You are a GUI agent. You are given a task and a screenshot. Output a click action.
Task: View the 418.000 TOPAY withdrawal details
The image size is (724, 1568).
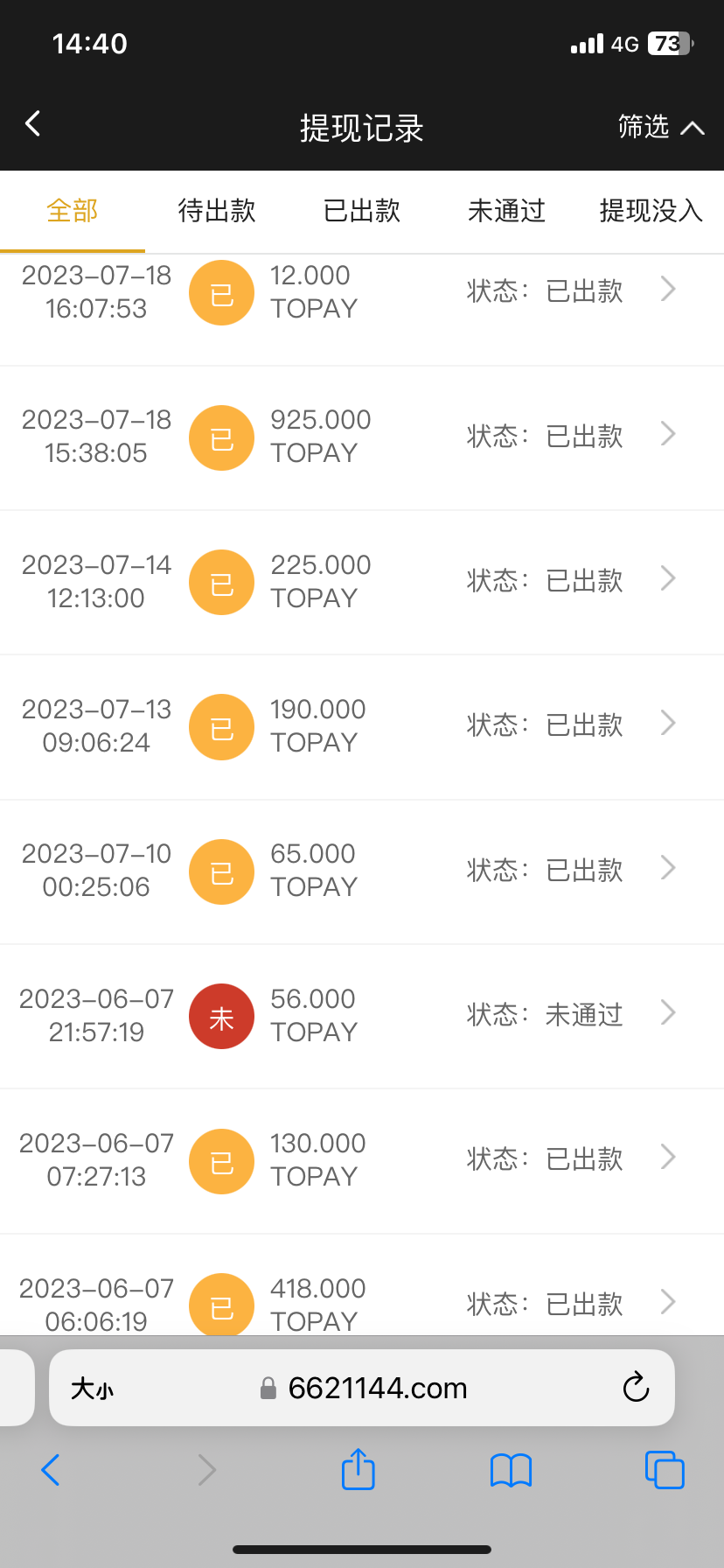(362, 1304)
